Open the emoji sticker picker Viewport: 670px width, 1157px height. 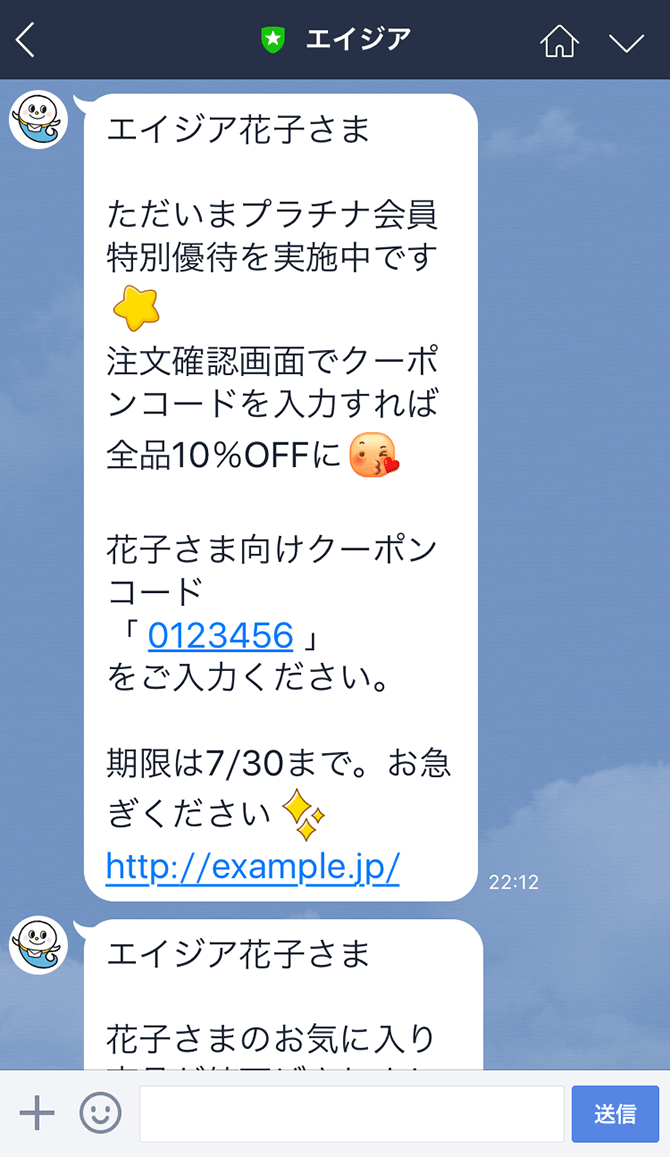click(x=100, y=1113)
